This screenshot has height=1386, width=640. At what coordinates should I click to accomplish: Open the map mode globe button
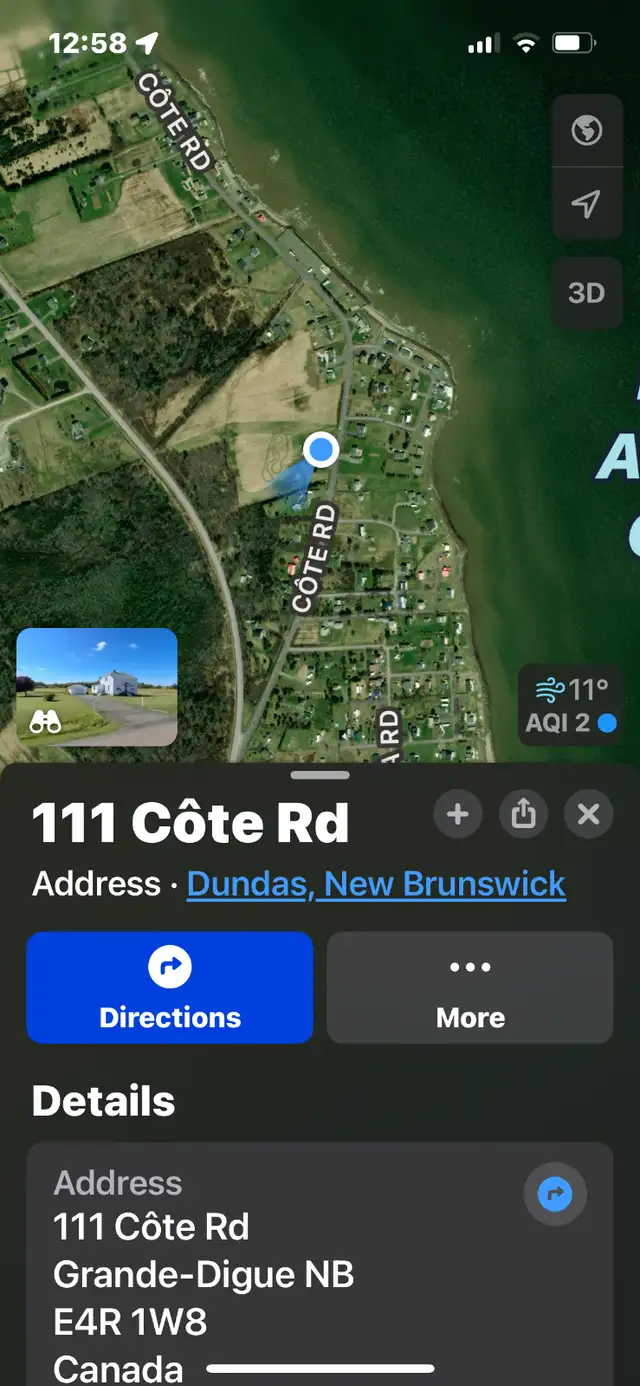pos(586,130)
